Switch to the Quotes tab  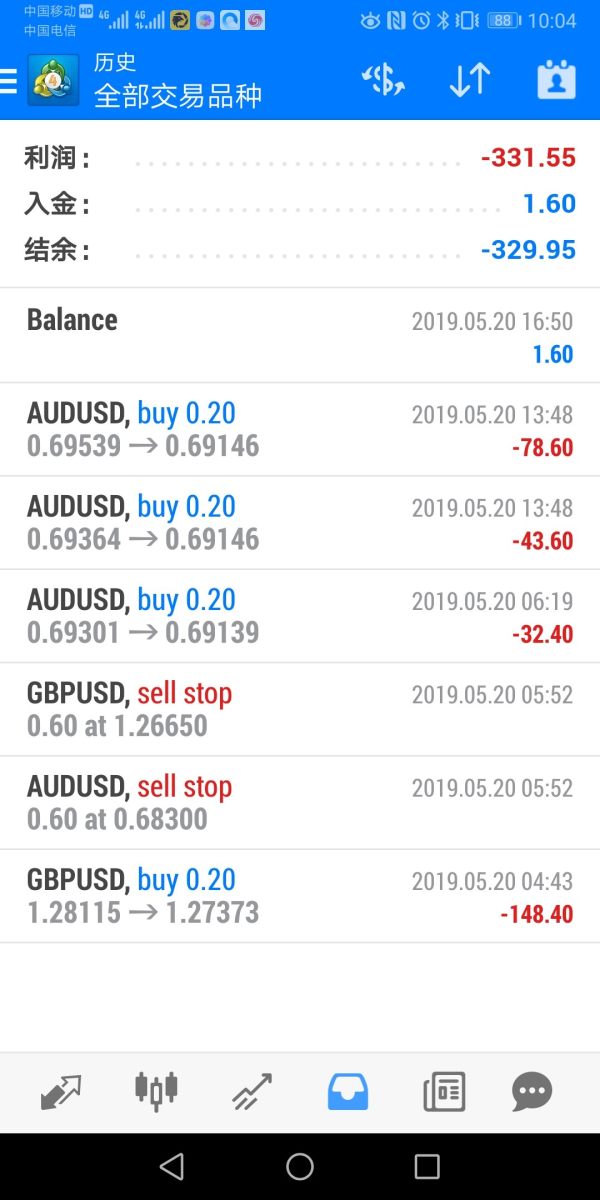point(61,1091)
